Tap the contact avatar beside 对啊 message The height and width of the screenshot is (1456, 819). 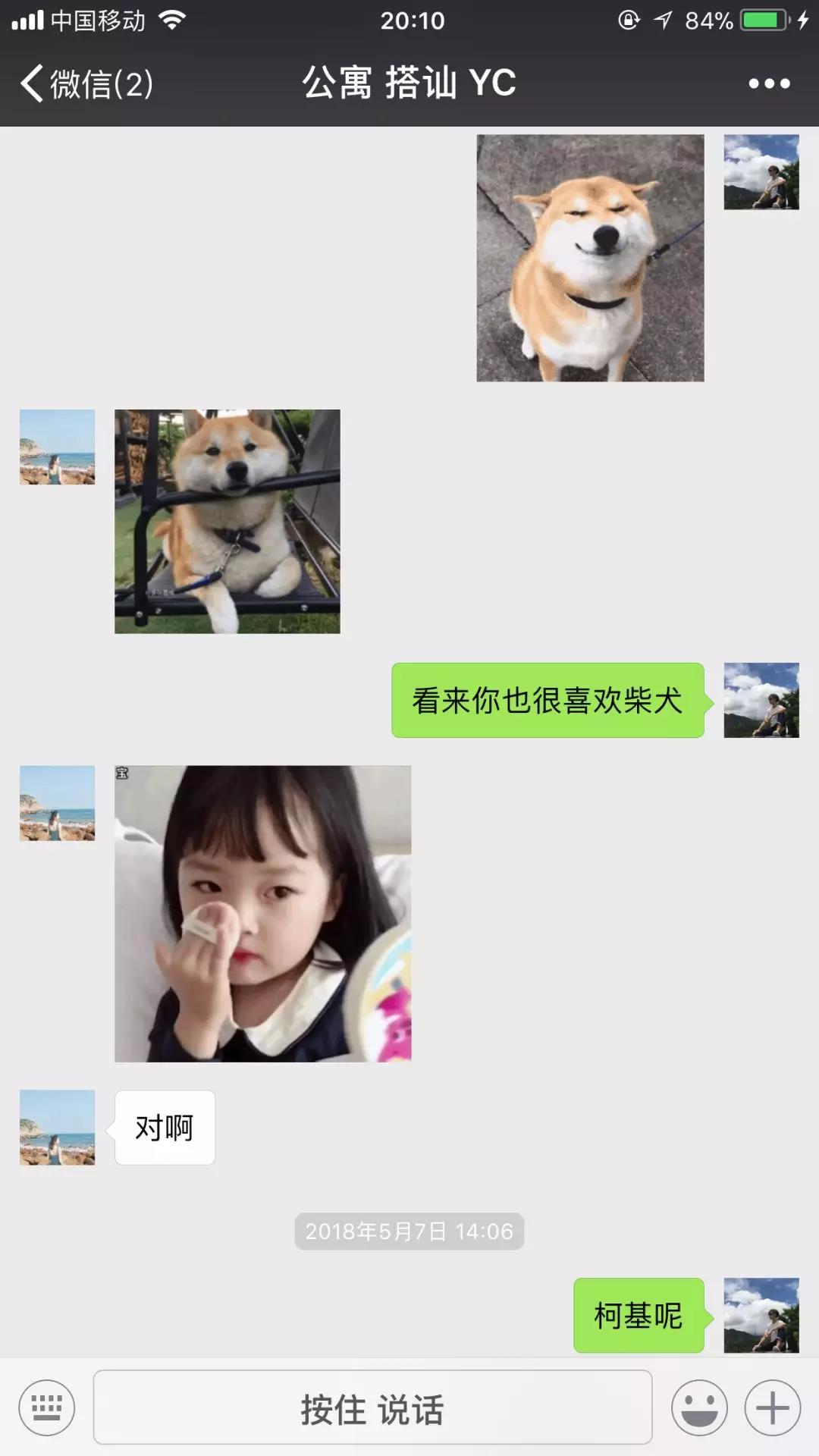coord(58,1127)
